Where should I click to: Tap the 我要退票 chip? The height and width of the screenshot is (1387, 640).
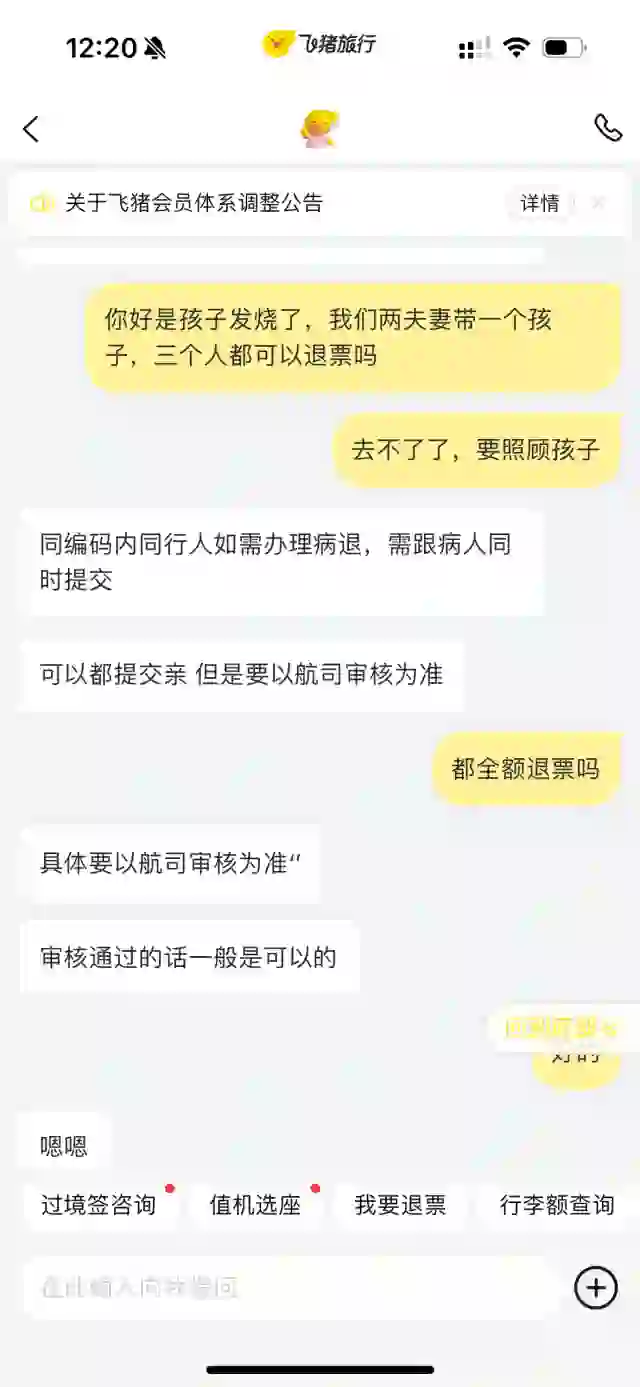(400, 1205)
